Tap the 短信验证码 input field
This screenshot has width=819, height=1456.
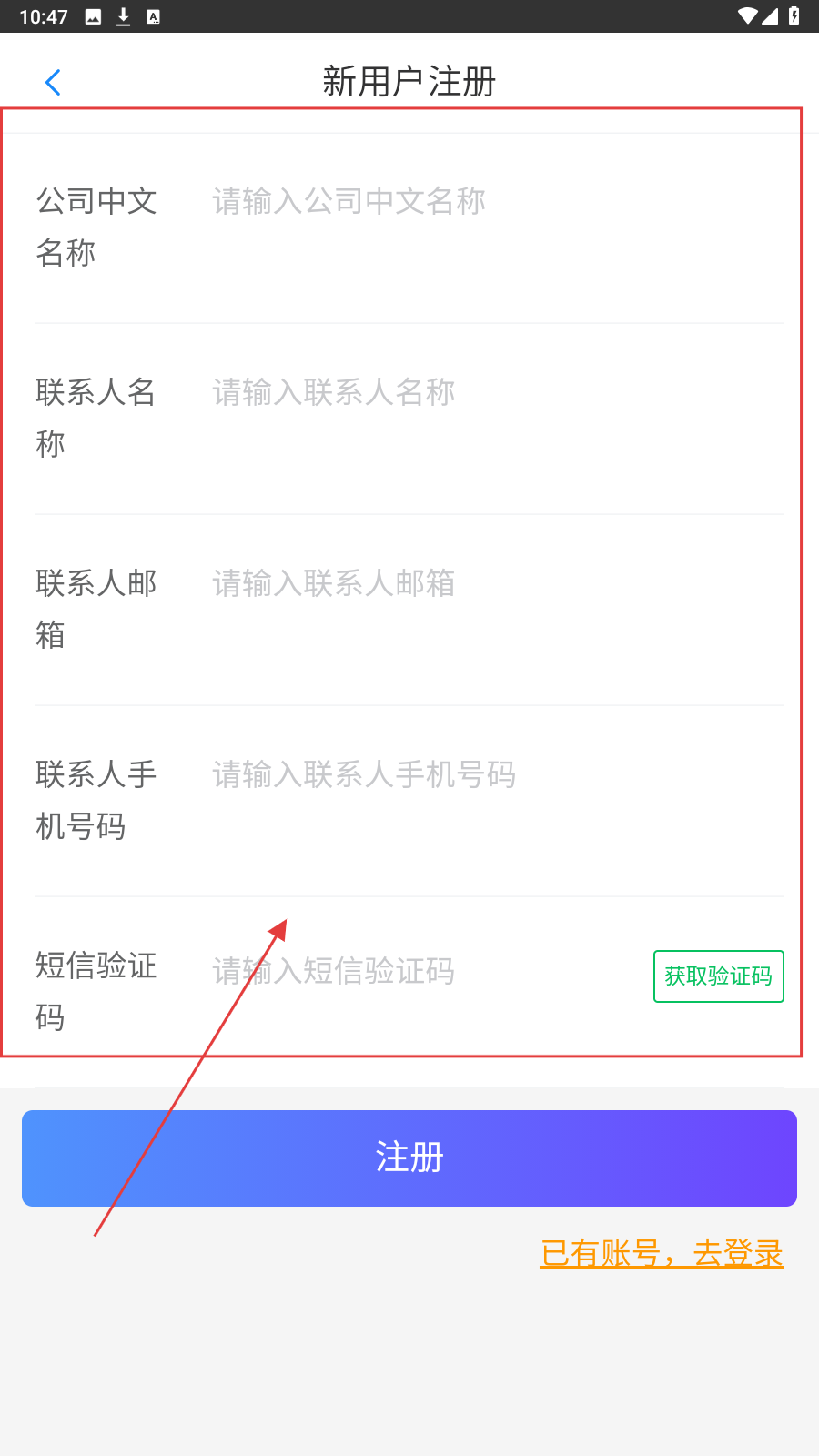(x=419, y=972)
